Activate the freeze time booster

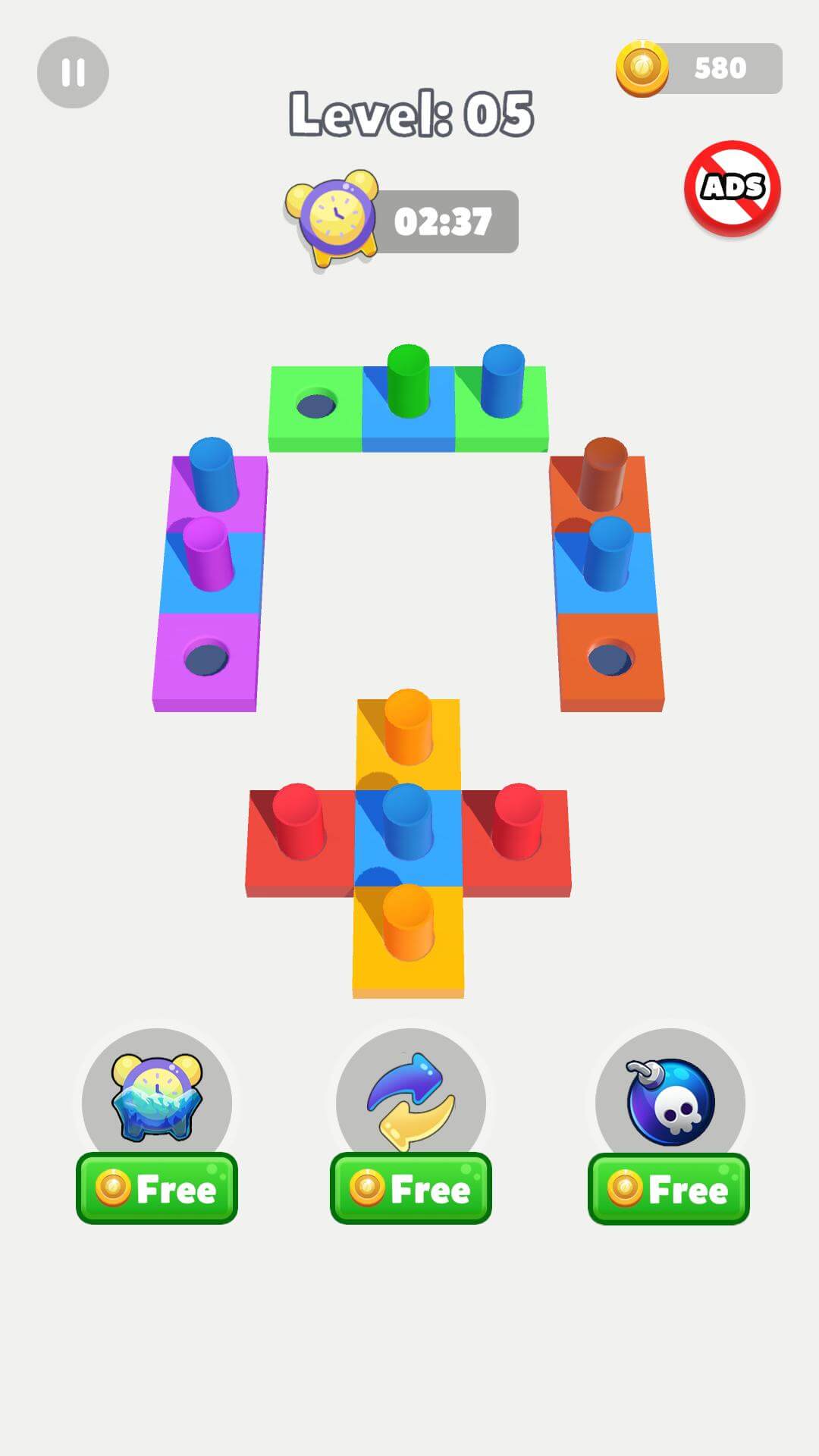click(157, 1100)
